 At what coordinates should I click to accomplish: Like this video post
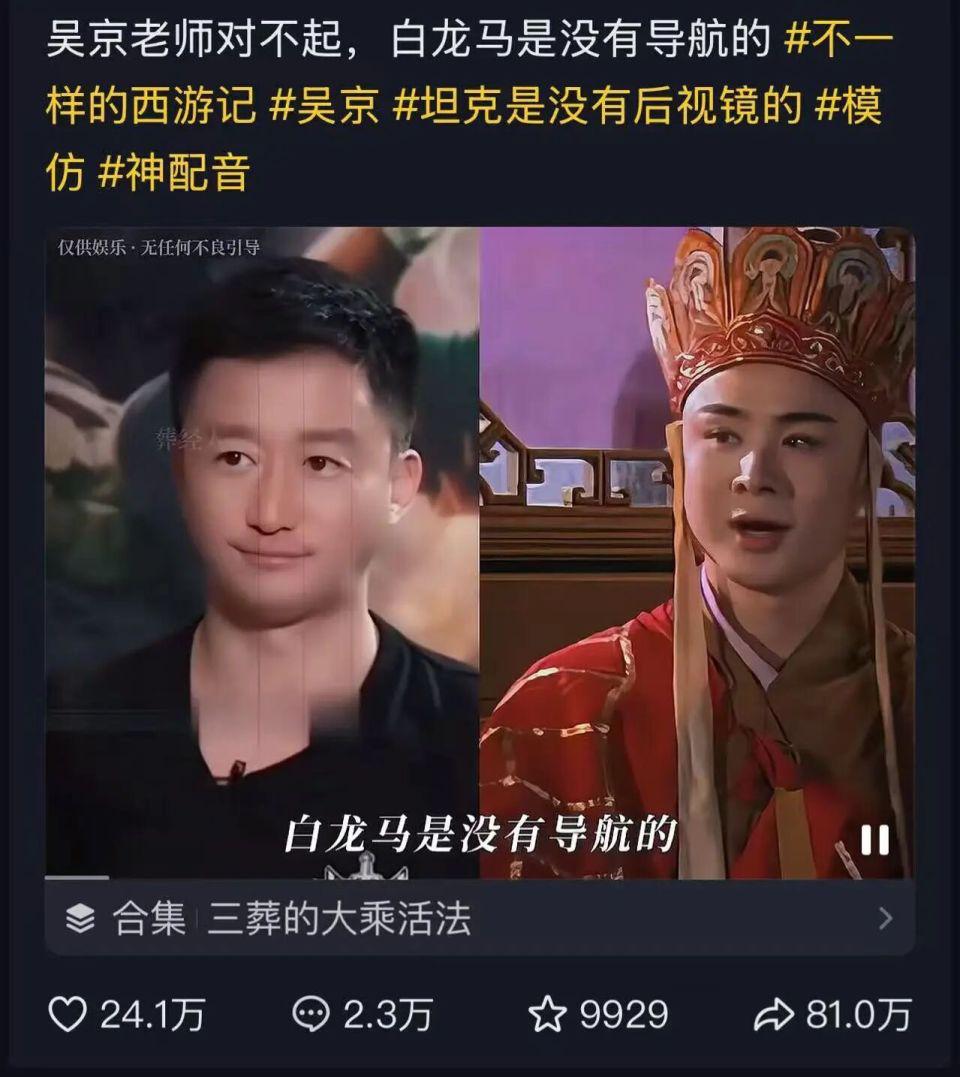click(x=68, y=1014)
